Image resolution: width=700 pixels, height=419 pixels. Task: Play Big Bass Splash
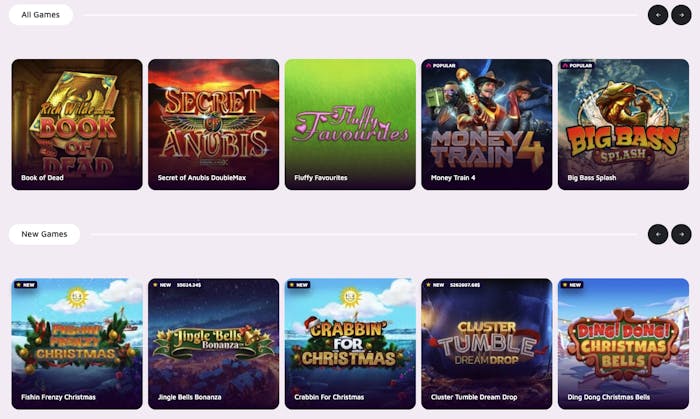623,123
